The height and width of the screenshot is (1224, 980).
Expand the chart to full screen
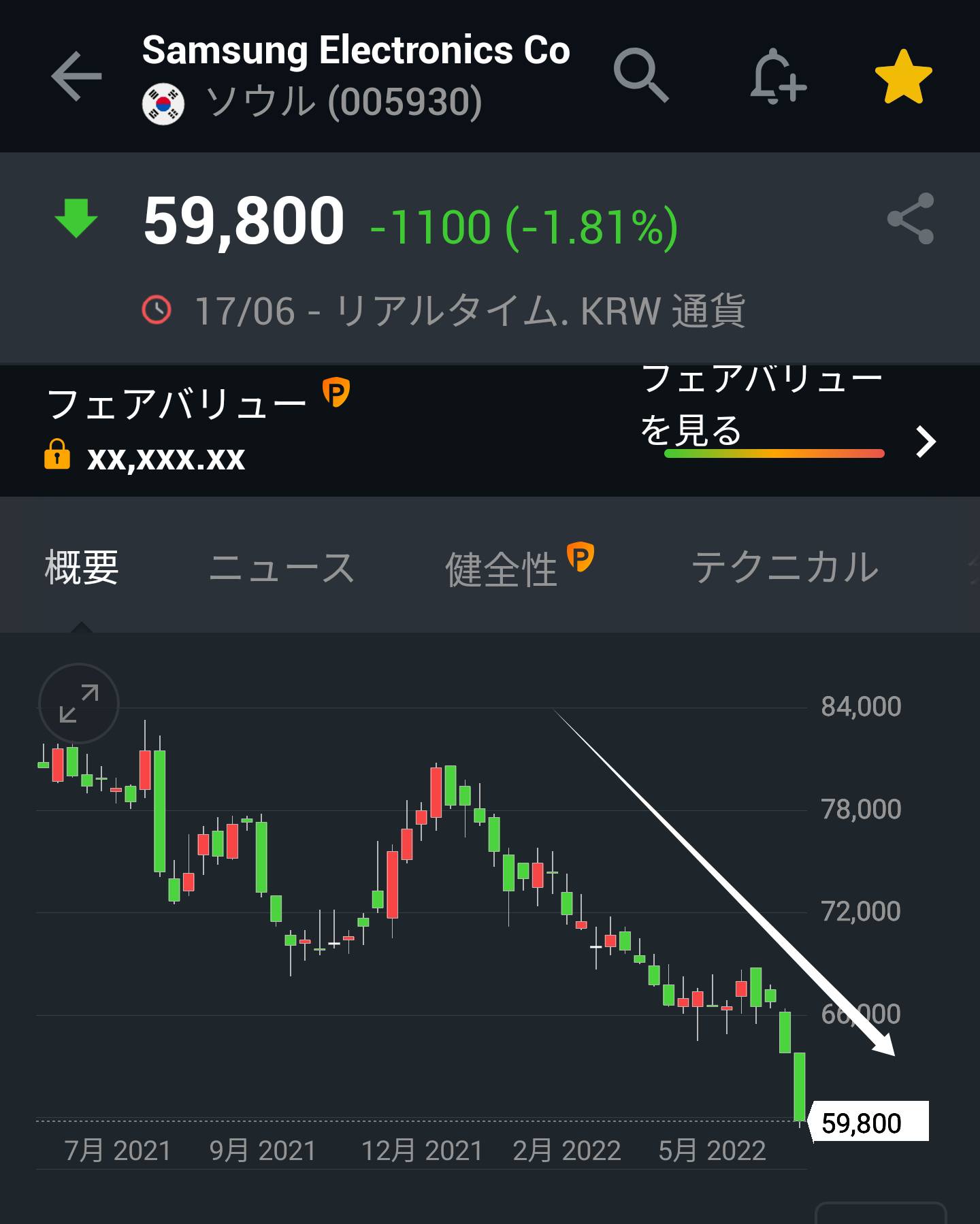click(79, 704)
